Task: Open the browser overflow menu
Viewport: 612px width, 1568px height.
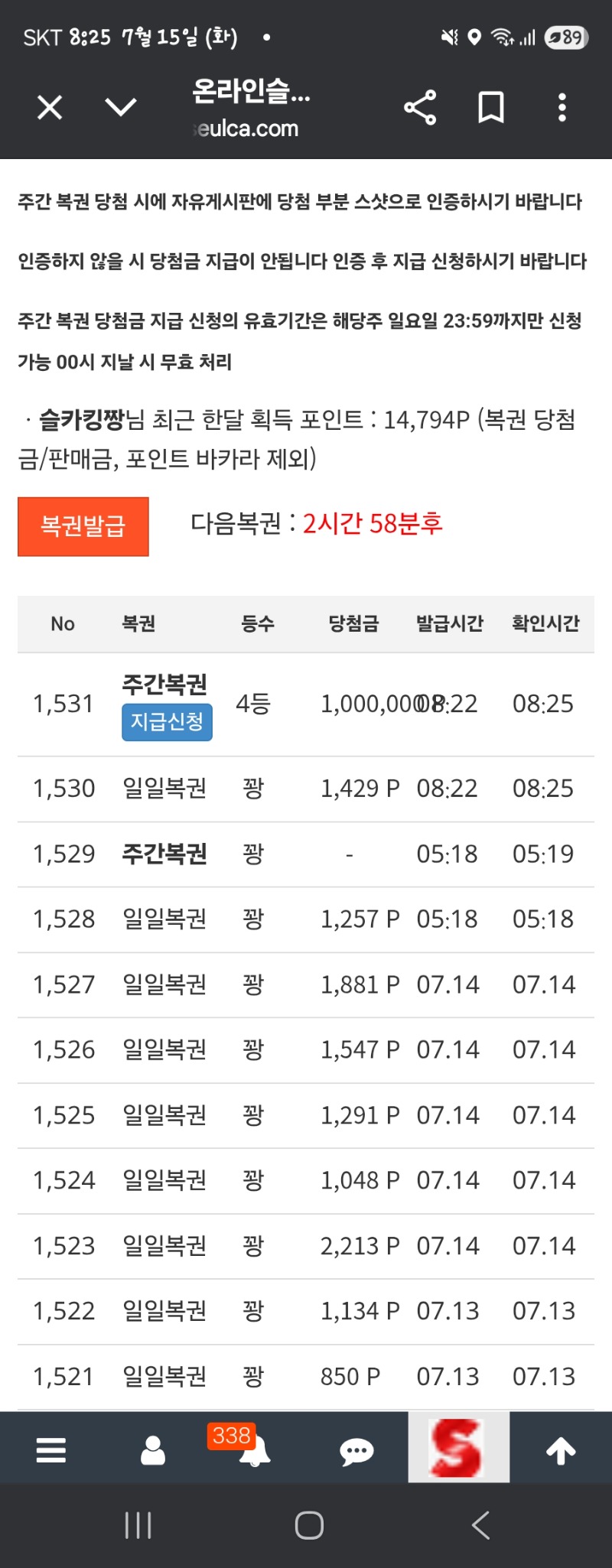Action: click(x=562, y=107)
